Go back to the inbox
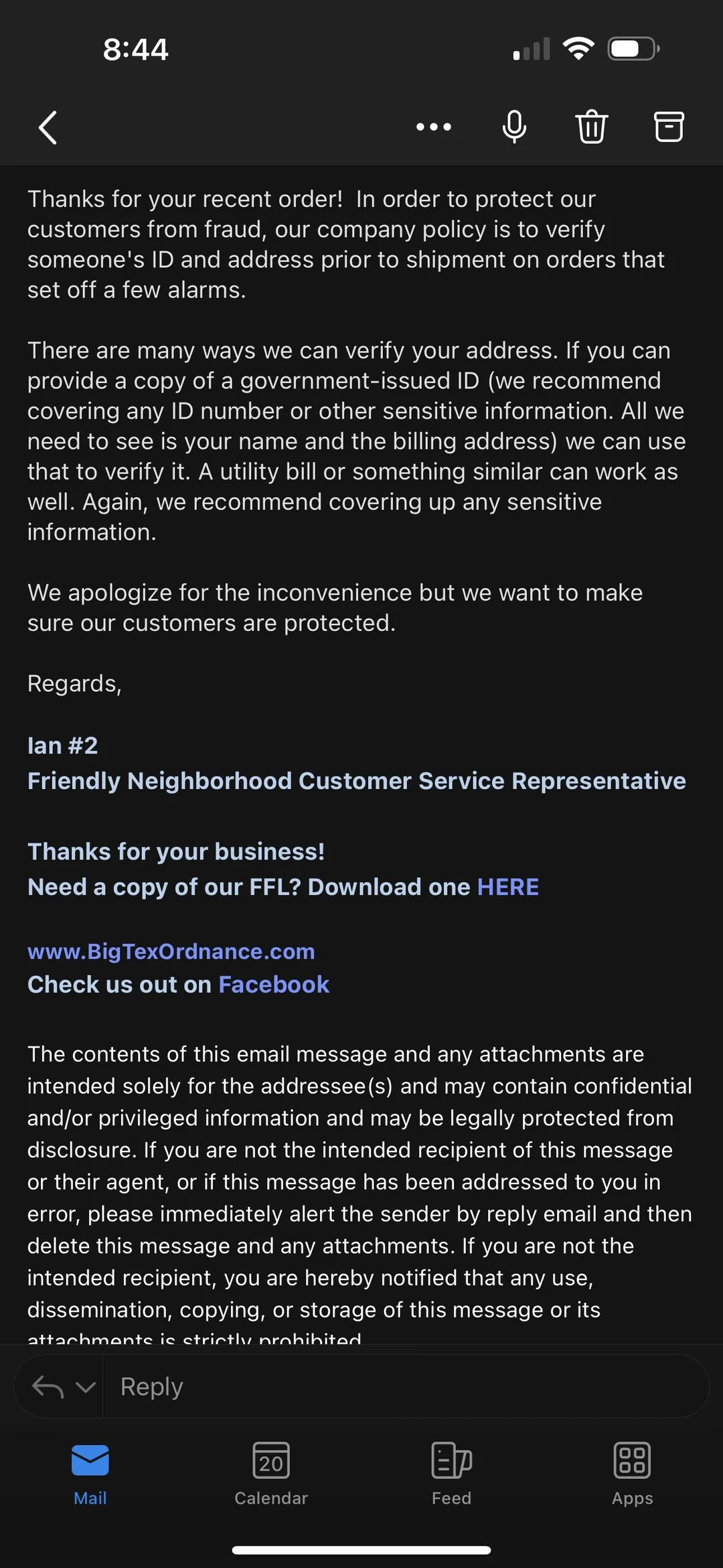The height and width of the screenshot is (1568, 723). [x=48, y=127]
